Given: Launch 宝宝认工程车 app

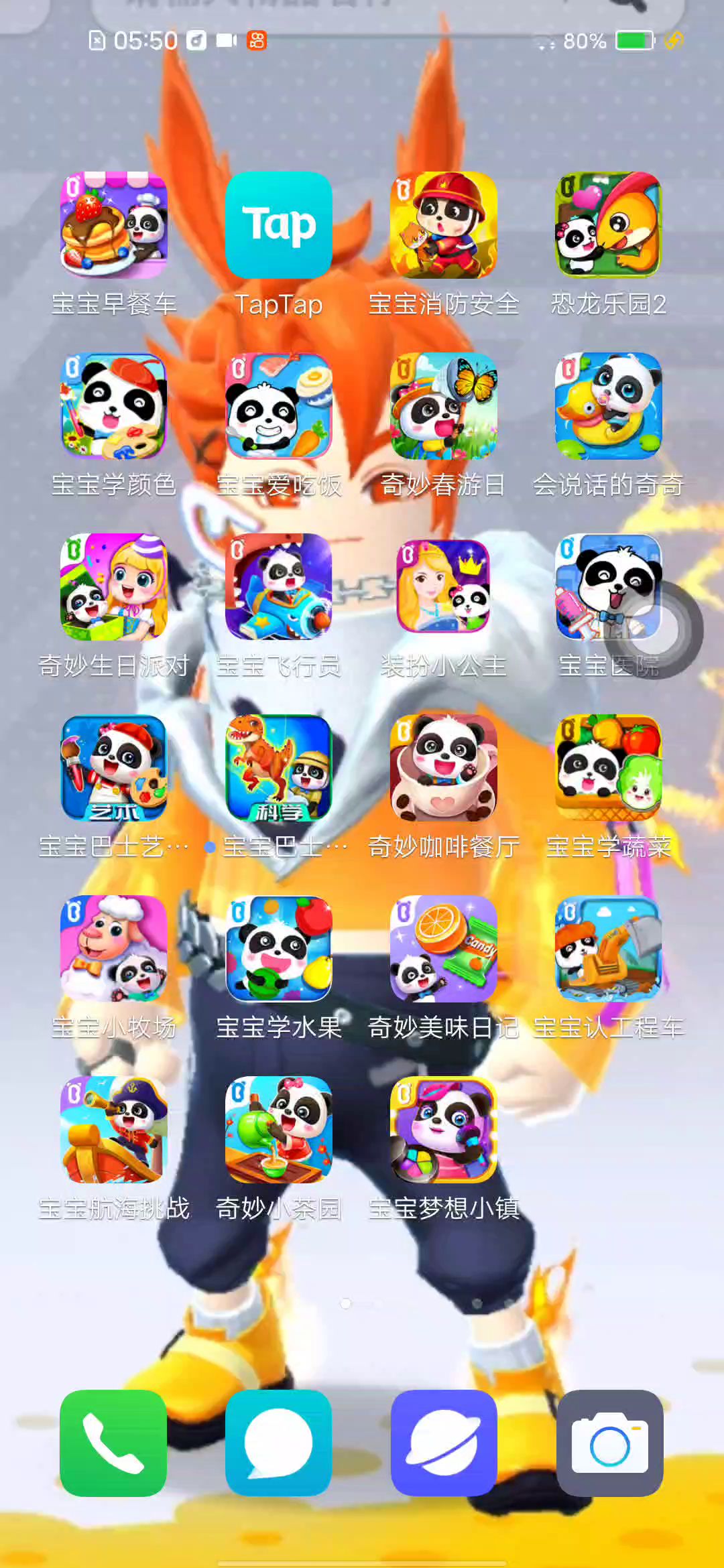Looking at the screenshot, I should coord(608,949).
